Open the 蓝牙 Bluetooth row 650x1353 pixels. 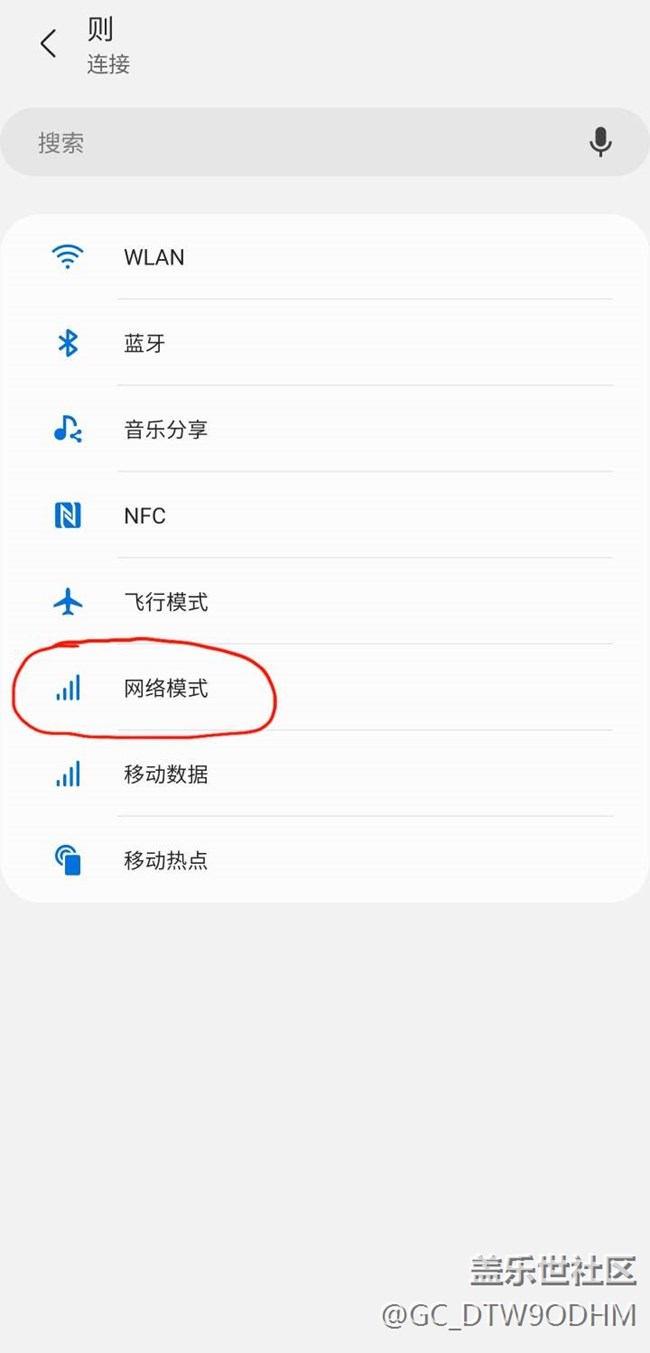tap(325, 344)
